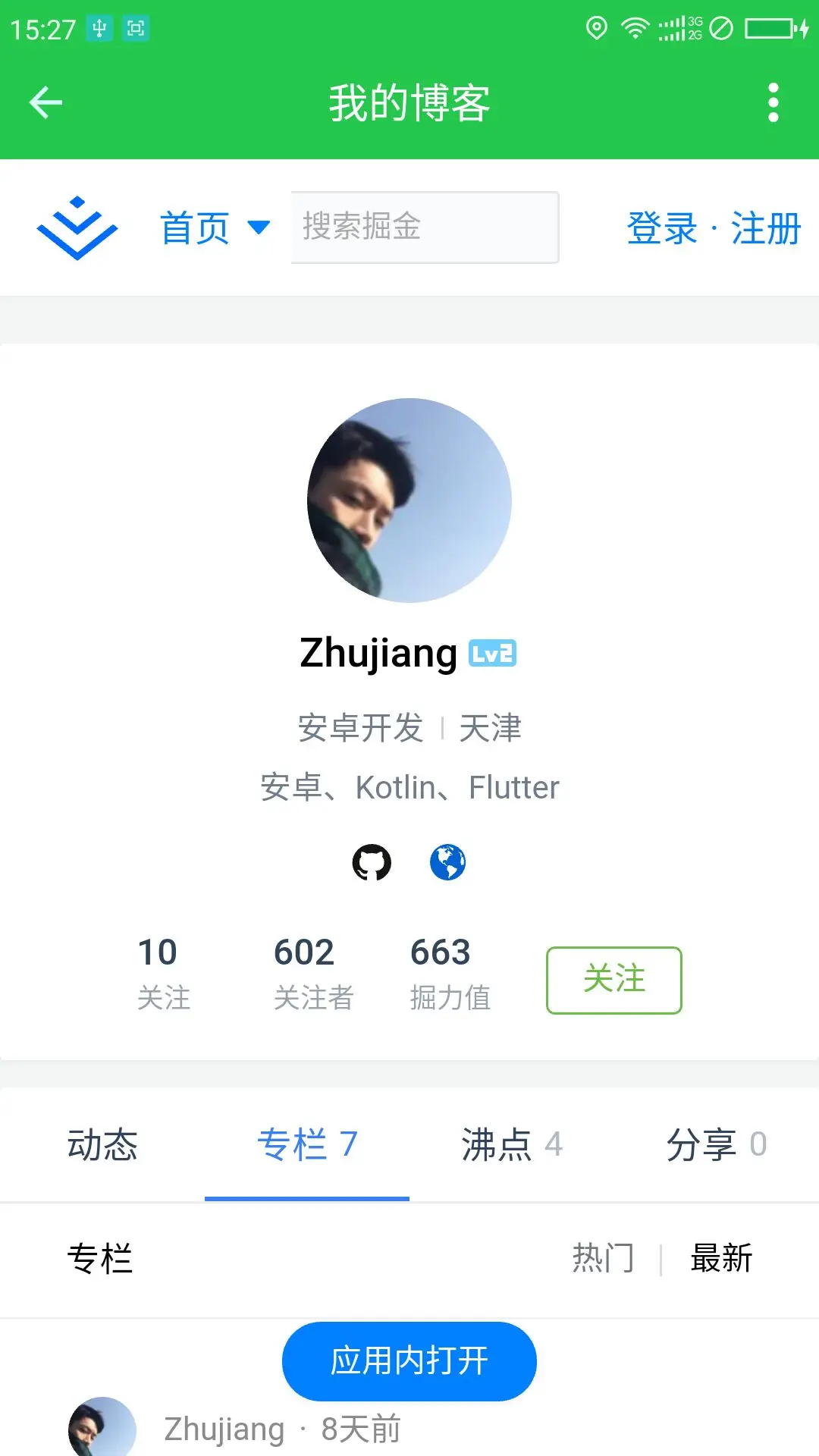This screenshot has height=1456, width=819.
Task: Open Zhujiang's GitHub link icon
Action: click(x=372, y=862)
